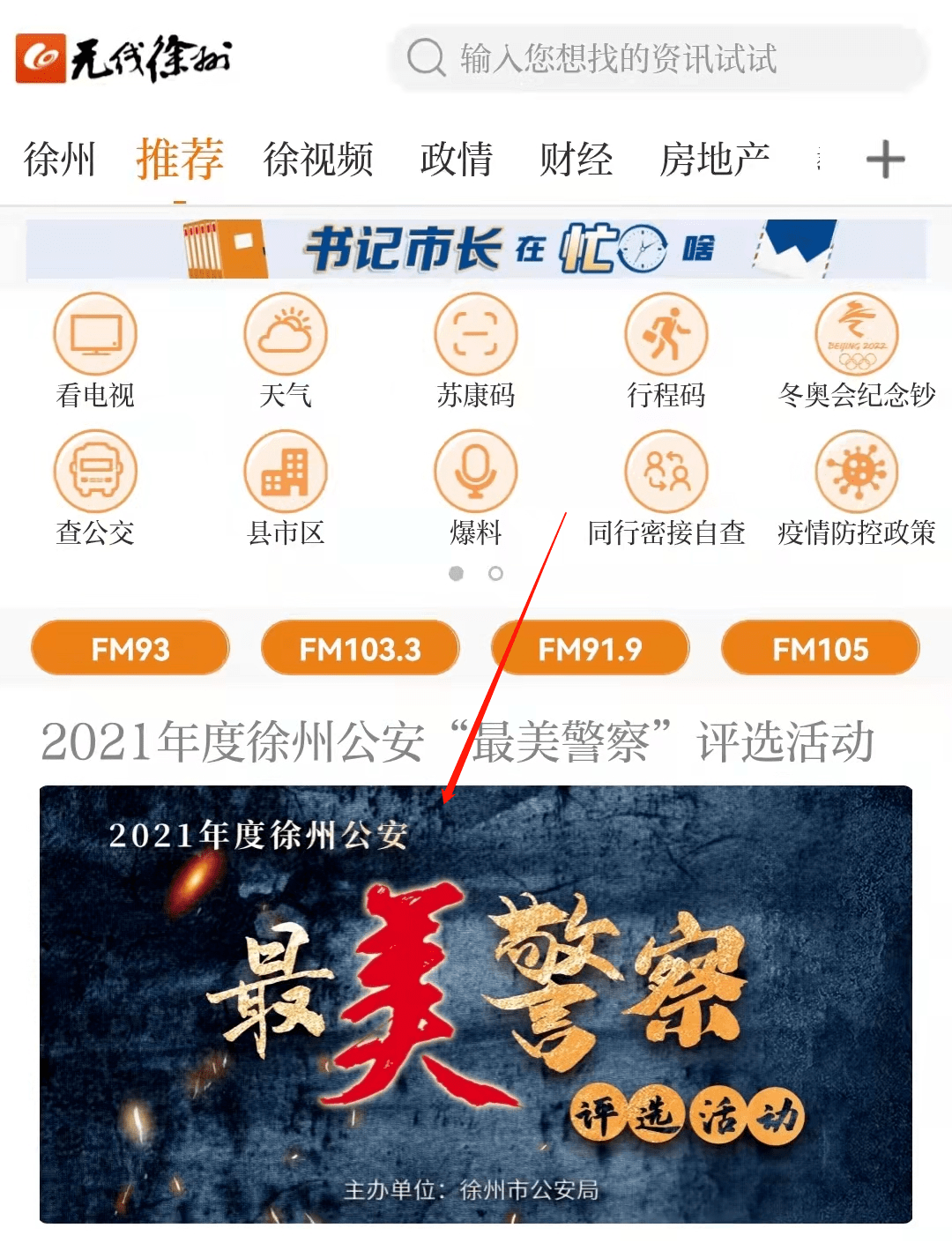Open 县市区 section
Image resolution: width=952 pixels, height=1243 pixels.
286,488
